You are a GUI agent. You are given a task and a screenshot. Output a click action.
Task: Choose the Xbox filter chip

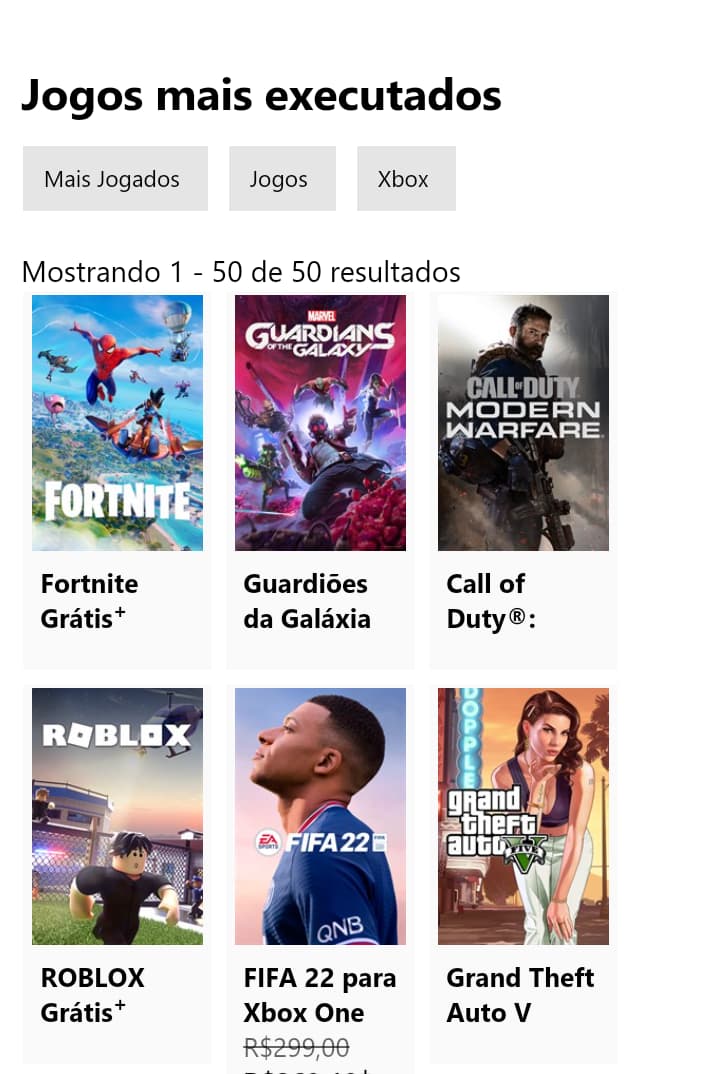(x=405, y=179)
